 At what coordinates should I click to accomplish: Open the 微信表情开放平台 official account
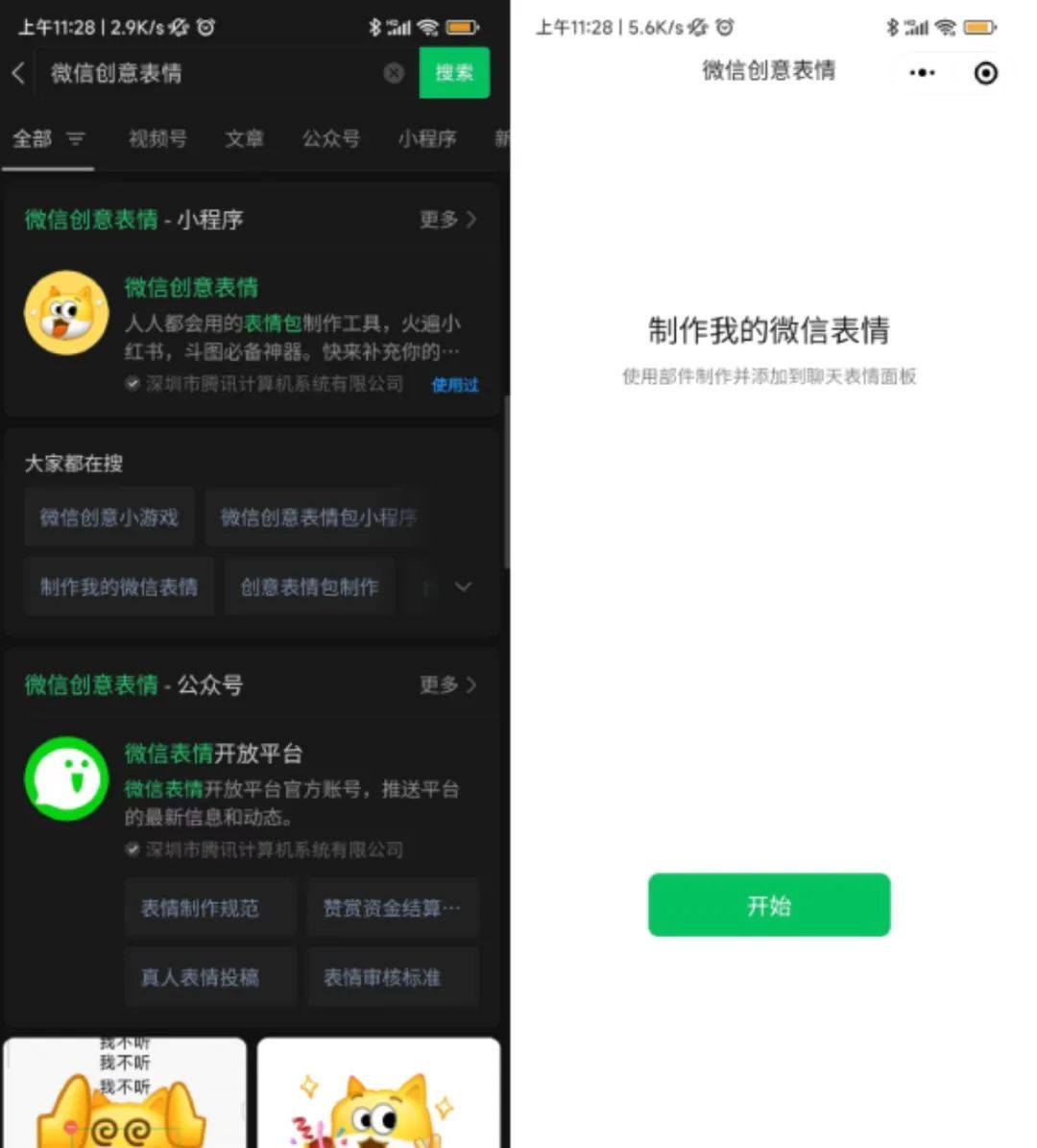coord(252,798)
